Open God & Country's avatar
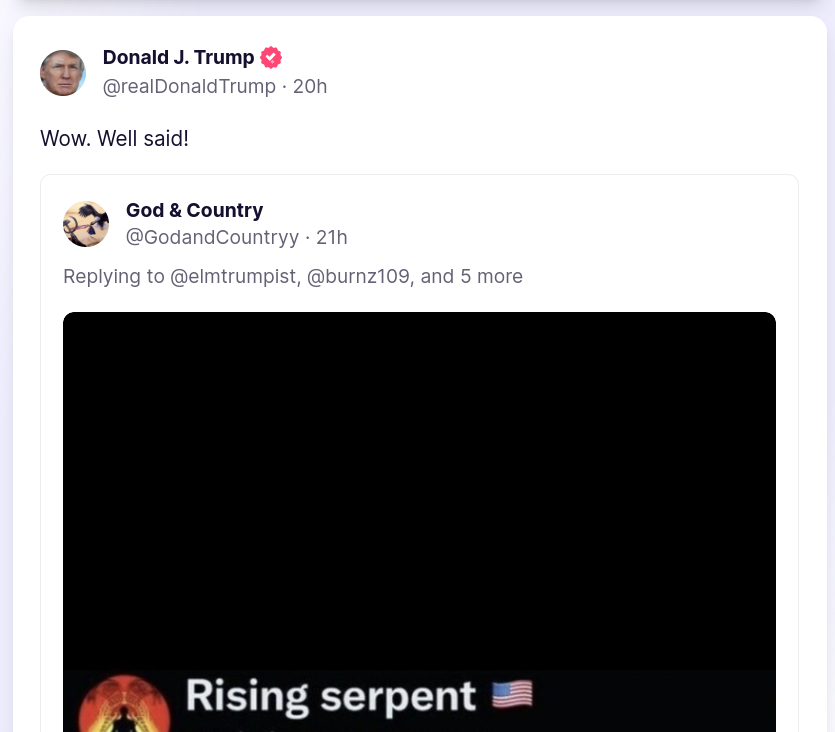The image size is (835, 732). [86, 224]
